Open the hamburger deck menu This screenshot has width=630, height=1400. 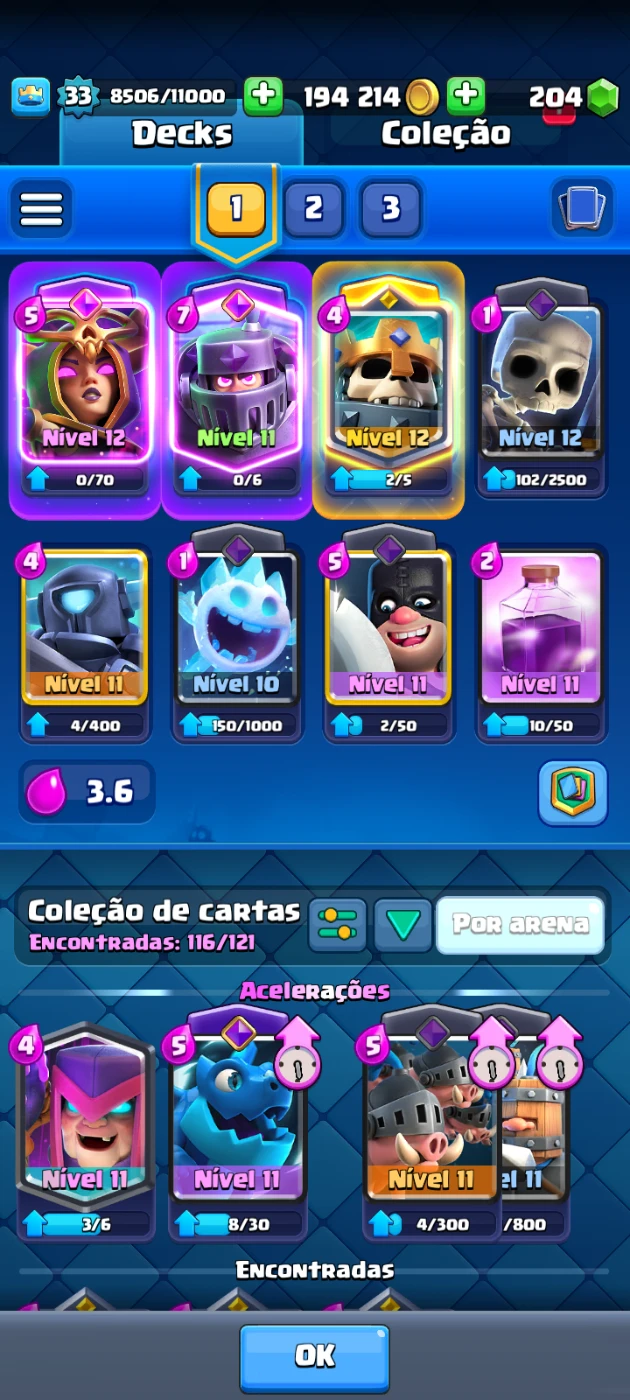pos(41,209)
